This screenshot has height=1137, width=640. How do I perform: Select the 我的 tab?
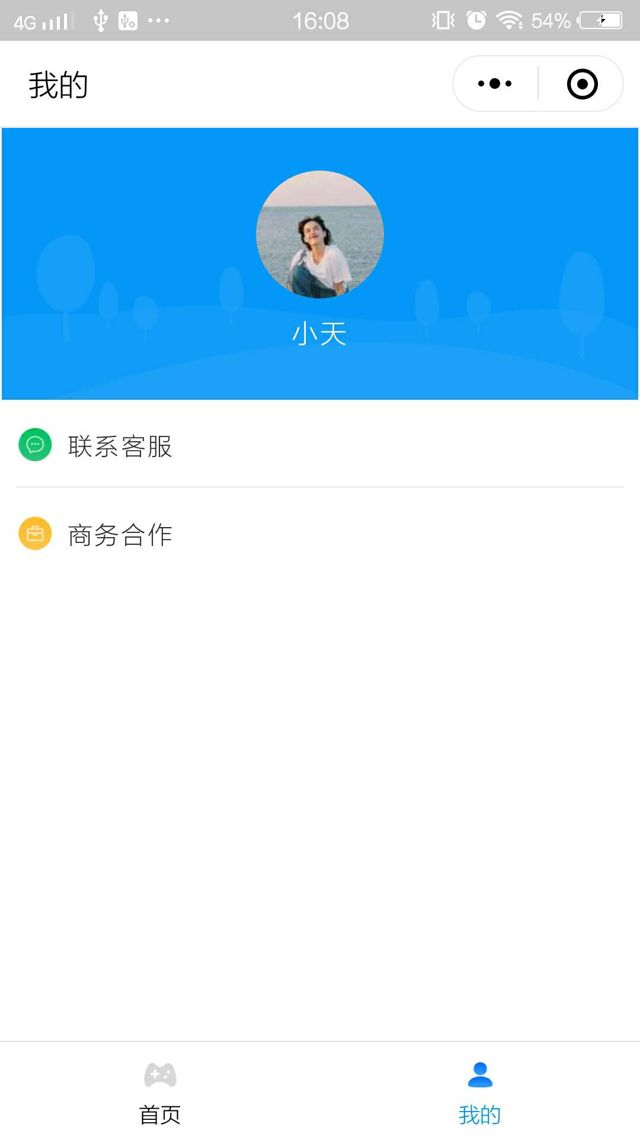click(x=480, y=1092)
